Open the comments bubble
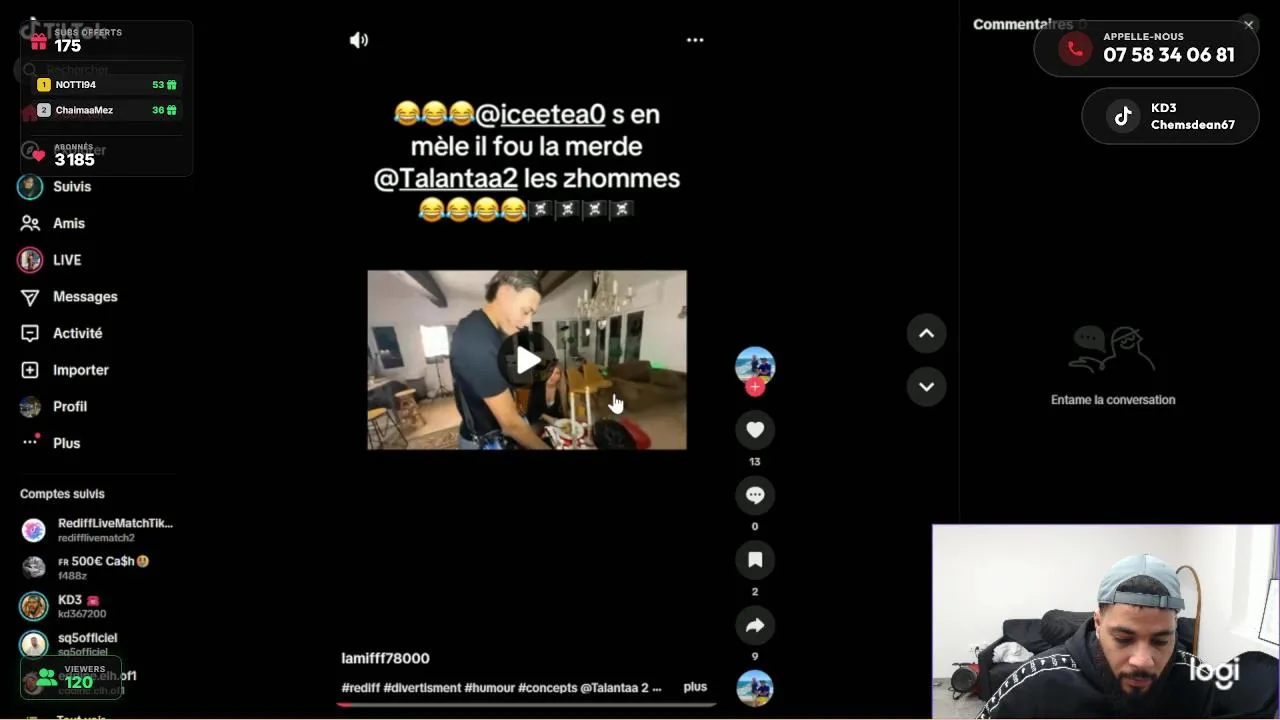1280x720 pixels. [755, 495]
